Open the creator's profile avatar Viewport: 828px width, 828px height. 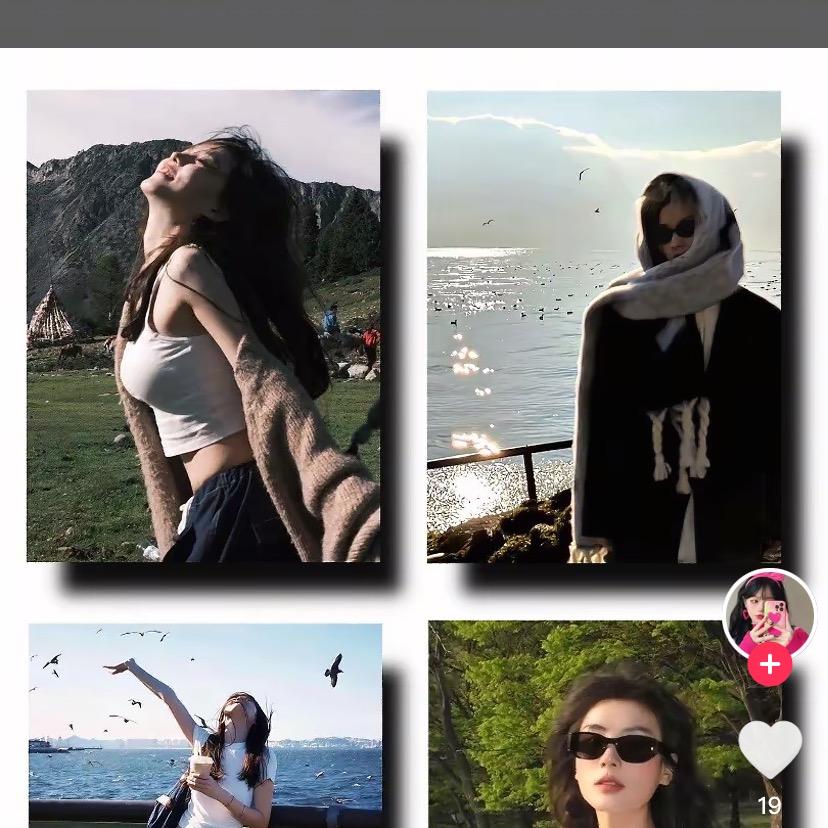[x=768, y=612]
